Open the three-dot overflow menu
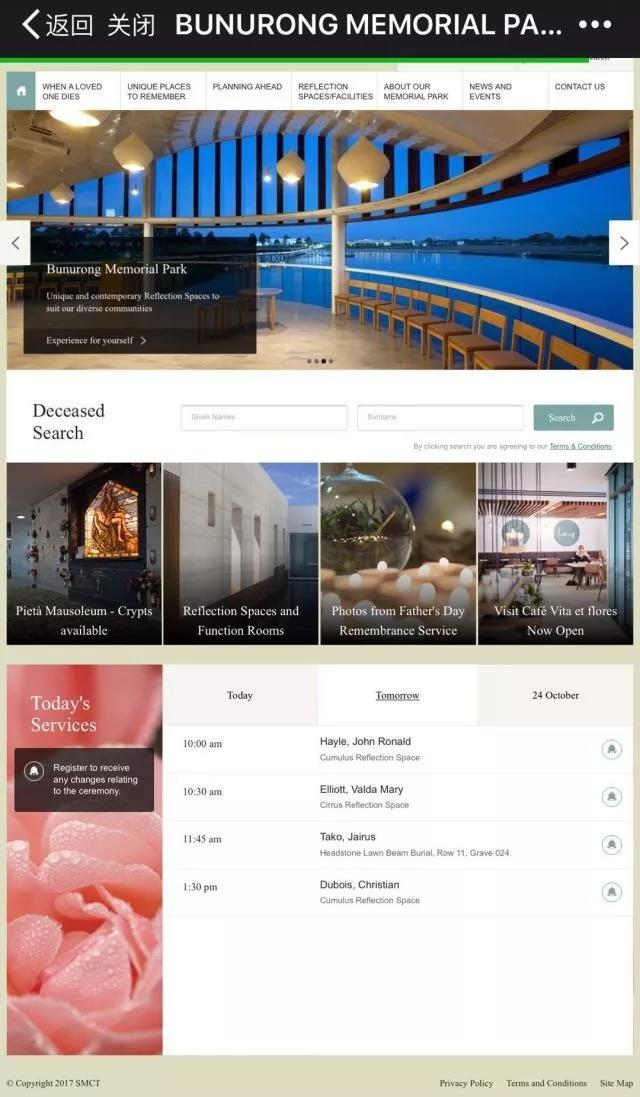Screen dimensions: 640x1097 click(595, 25)
